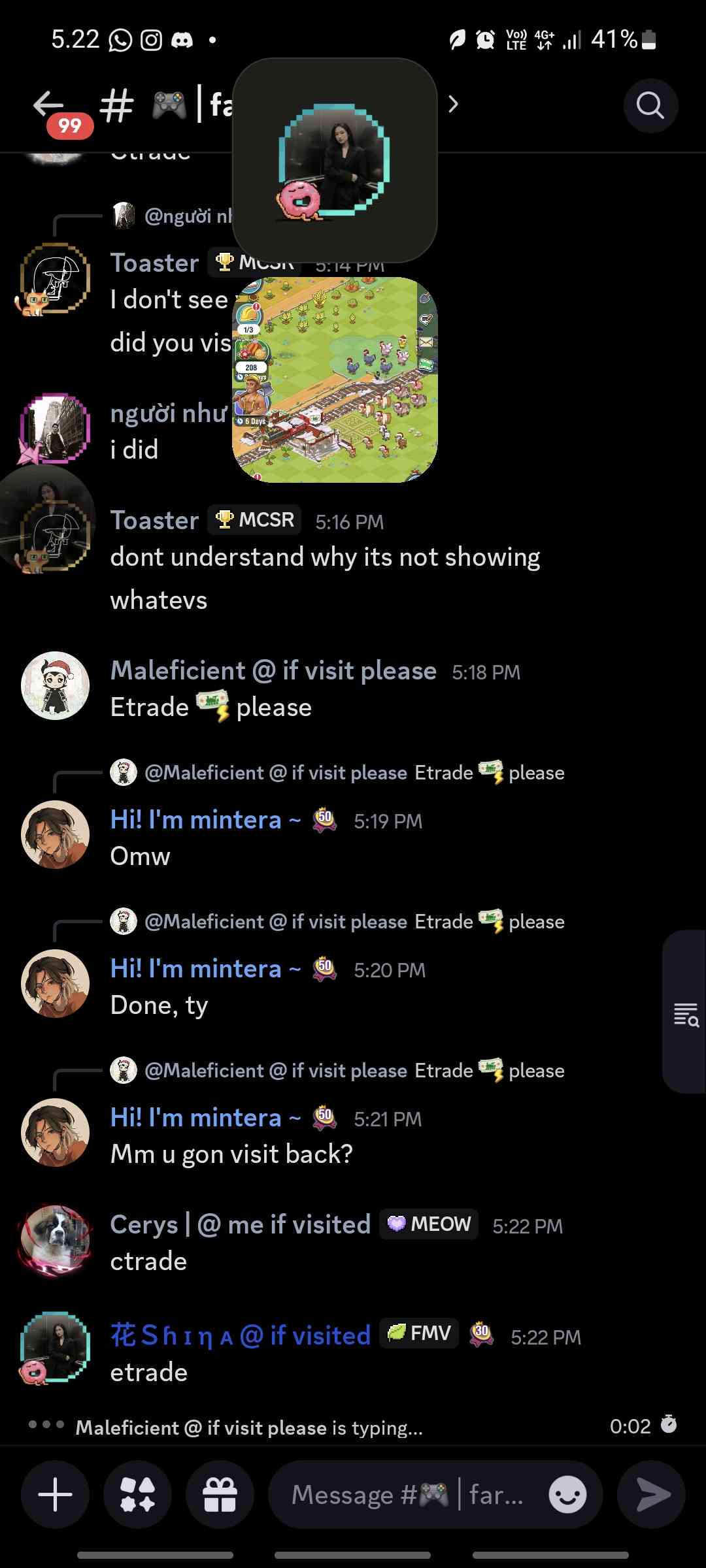706x1568 pixels.
Task: Open the attachment plus button
Action: click(x=56, y=1494)
